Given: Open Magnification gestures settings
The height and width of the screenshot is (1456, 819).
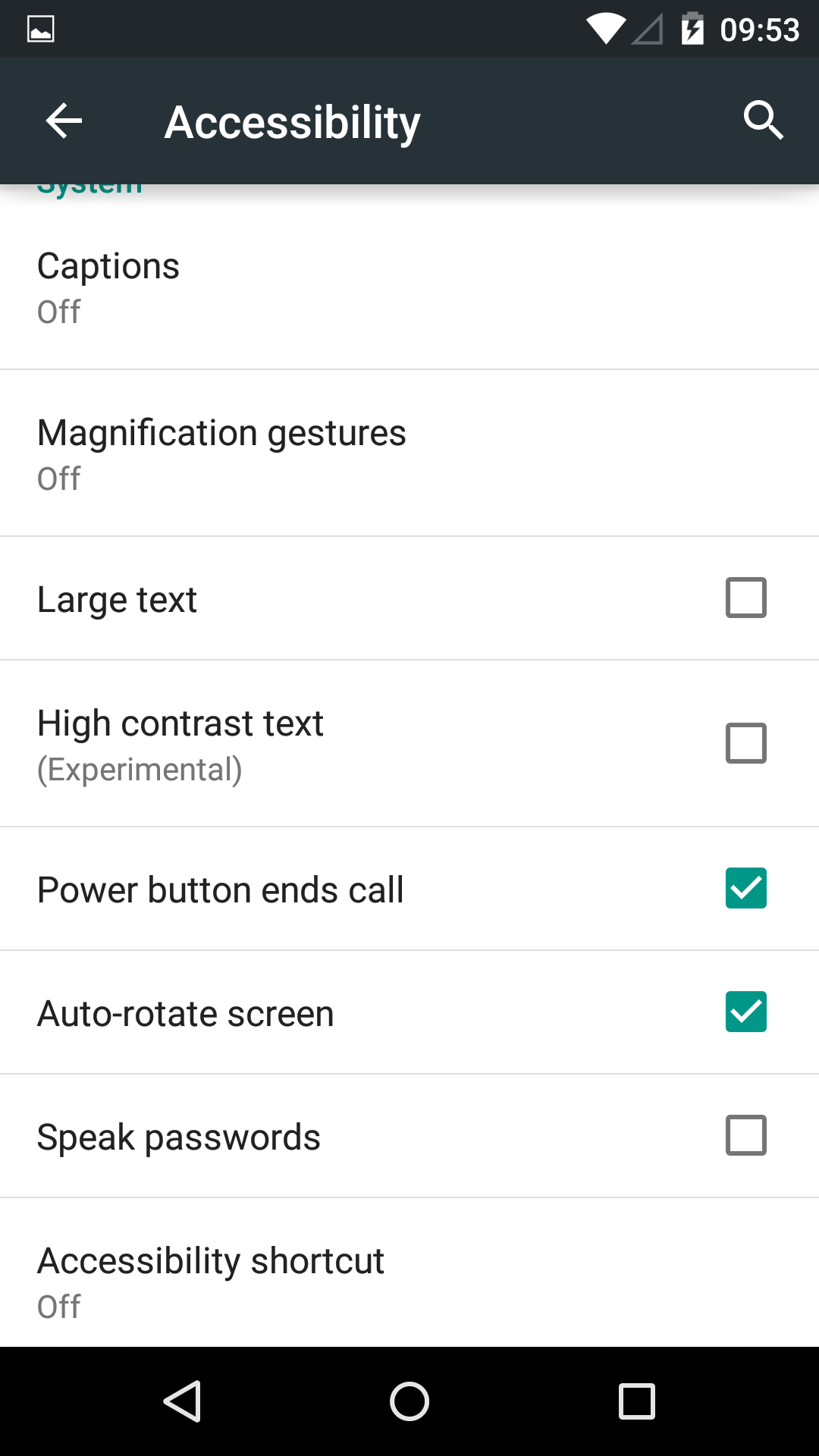Looking at the screenshot, I should pos(409,453).
